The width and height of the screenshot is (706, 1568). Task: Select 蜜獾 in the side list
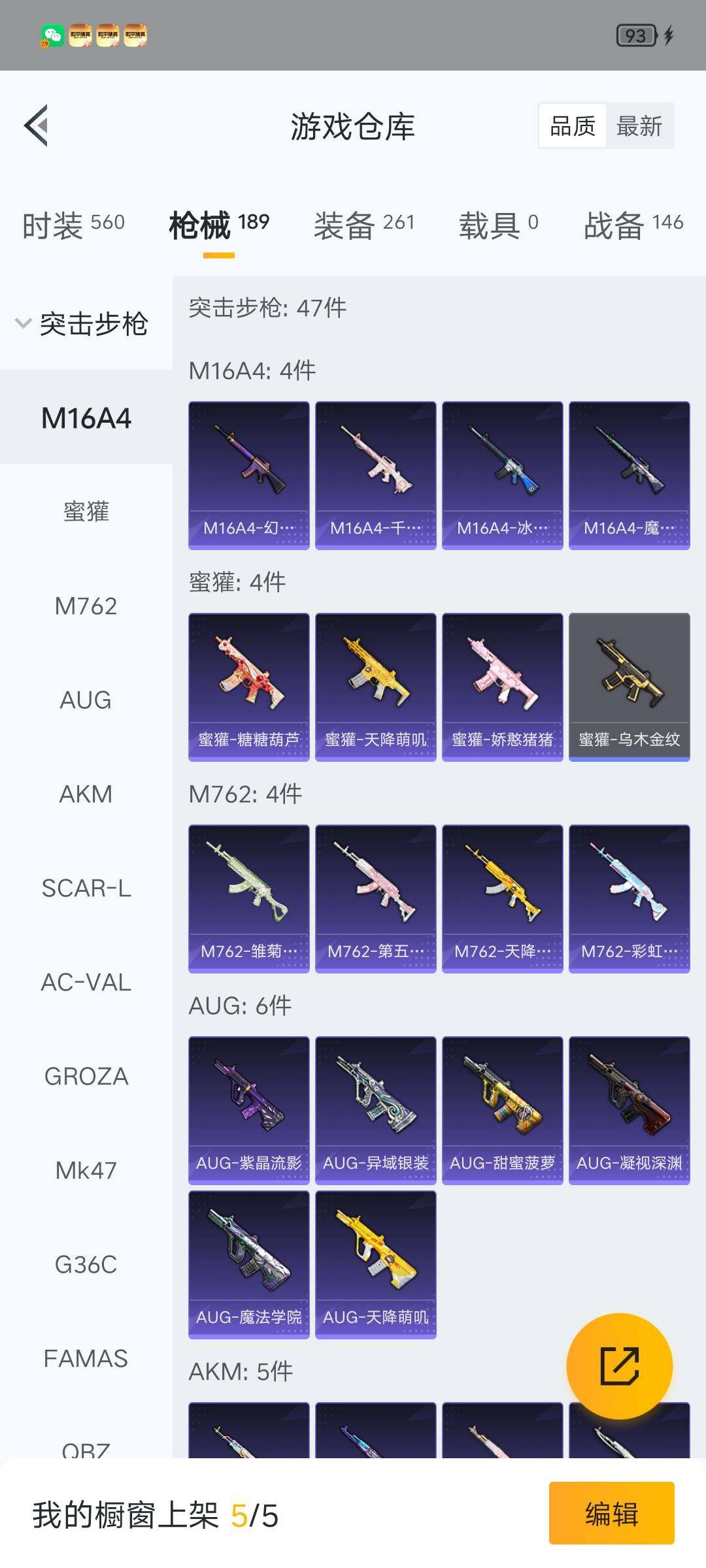[x=86, y=512]
